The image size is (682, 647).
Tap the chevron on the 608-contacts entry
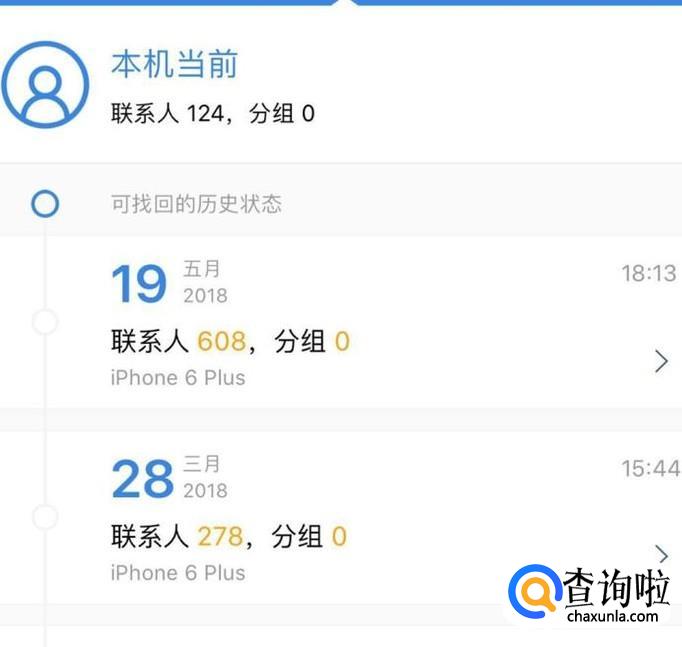point(660,361)
